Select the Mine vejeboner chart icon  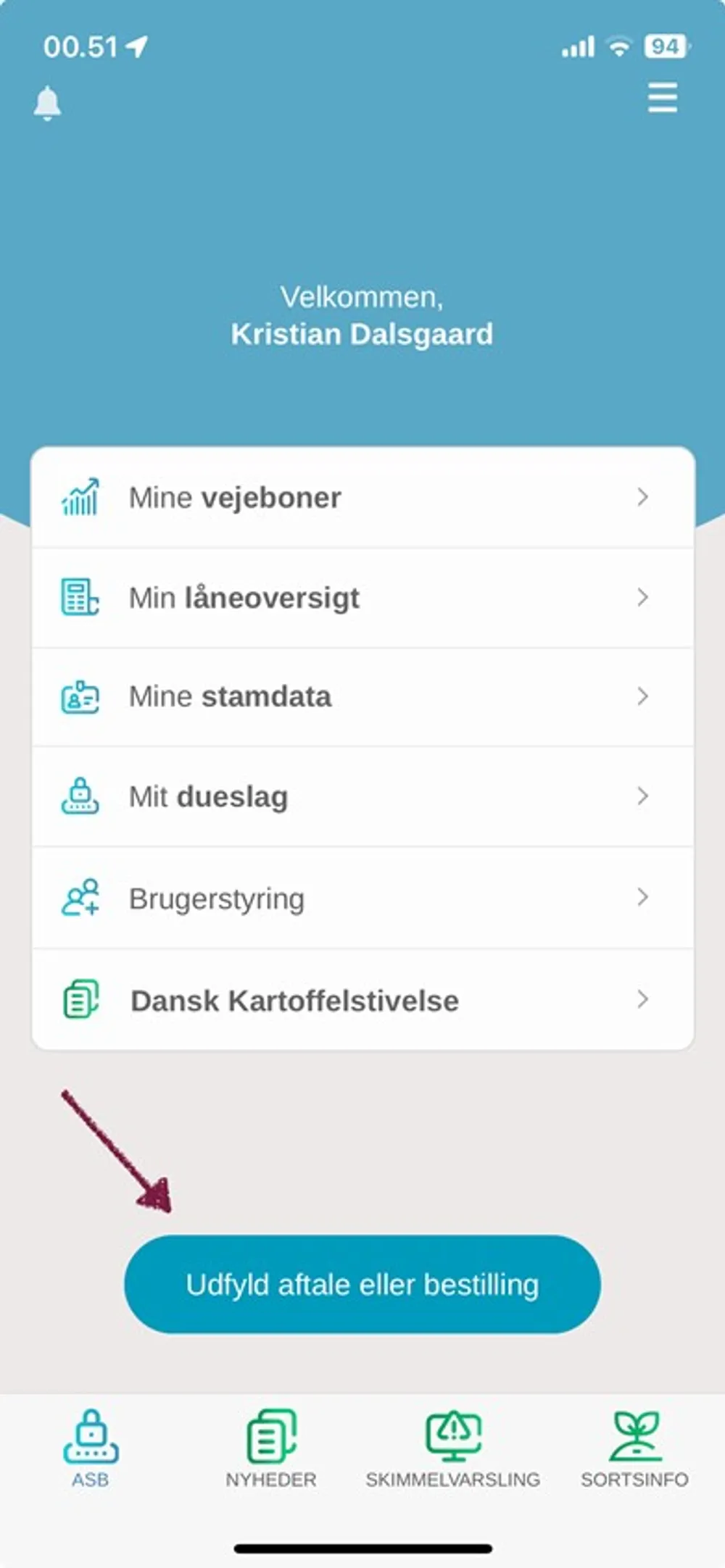(x=80, y=497)
